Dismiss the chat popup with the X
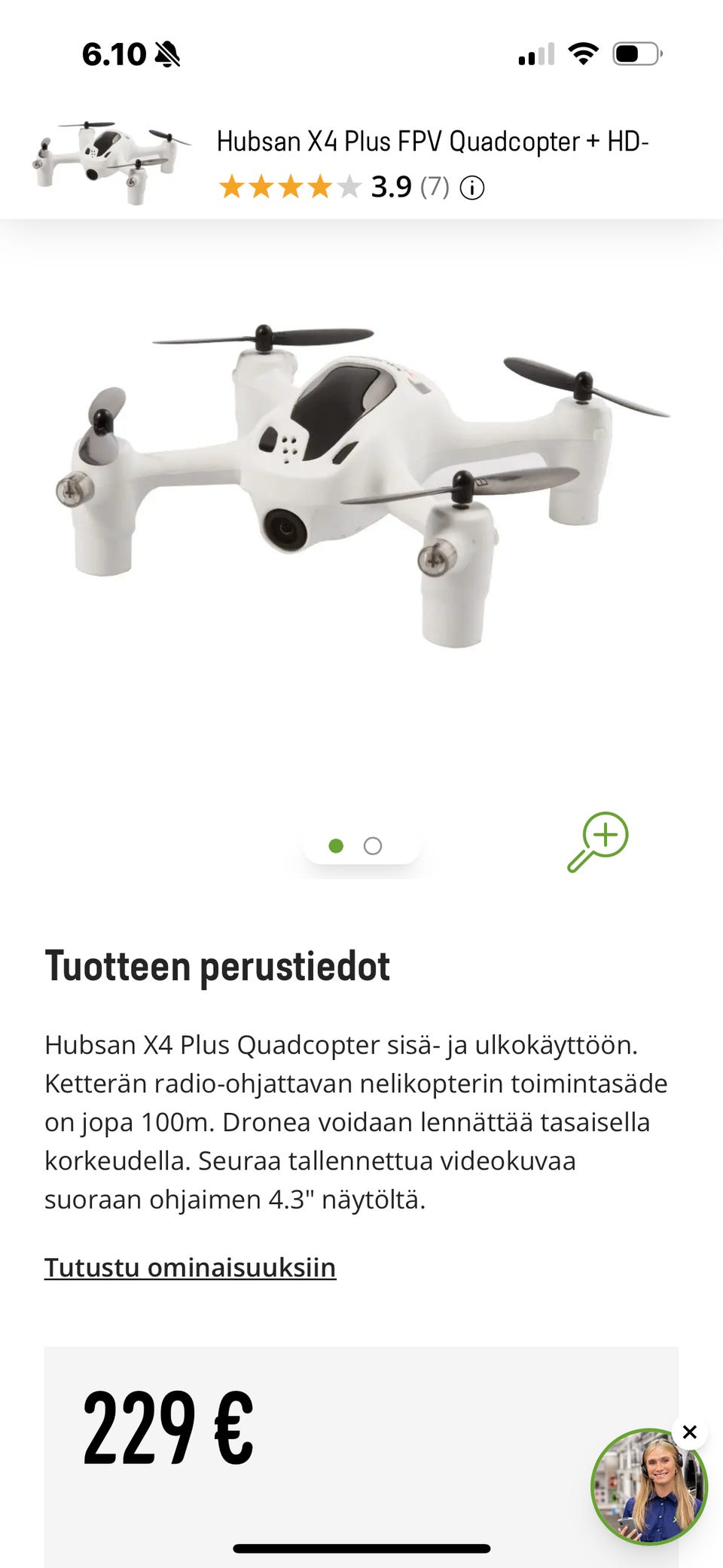The height and width of the screenshot is (1568, 723). coord(690,1433)
